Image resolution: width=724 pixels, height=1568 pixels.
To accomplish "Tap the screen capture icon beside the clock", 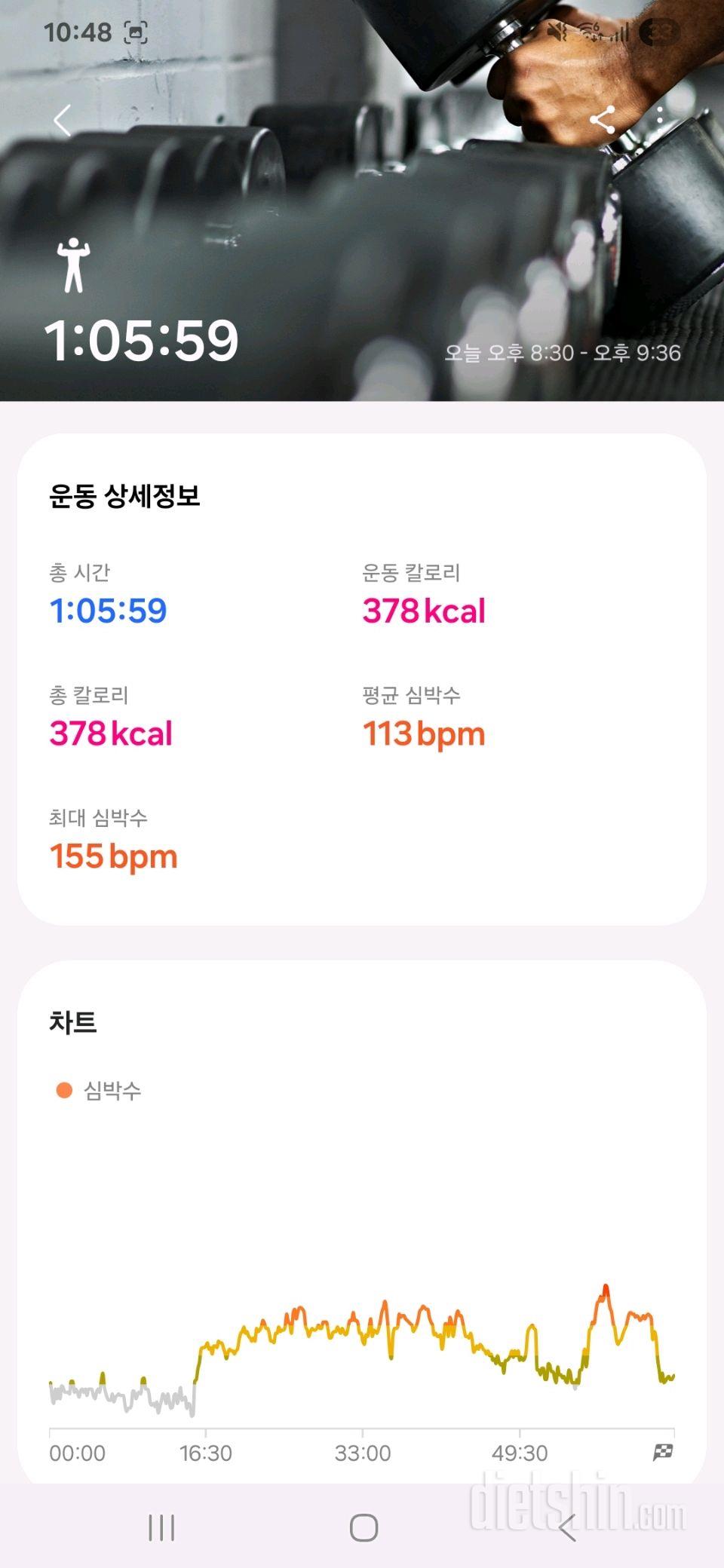I will pyautogui.click(x=134, y=32).
